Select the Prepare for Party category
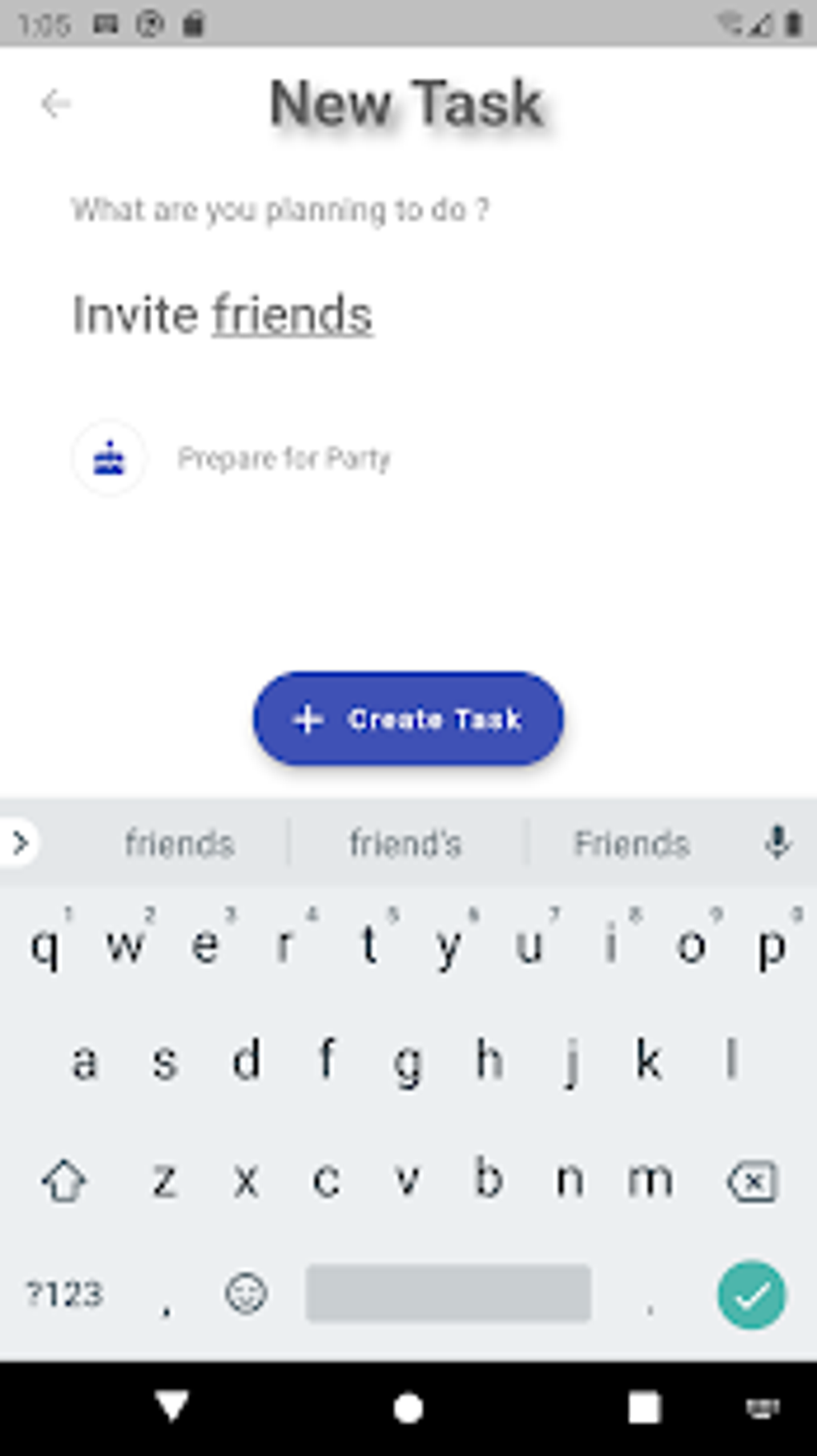817x1456 pixels. [232, 458]
